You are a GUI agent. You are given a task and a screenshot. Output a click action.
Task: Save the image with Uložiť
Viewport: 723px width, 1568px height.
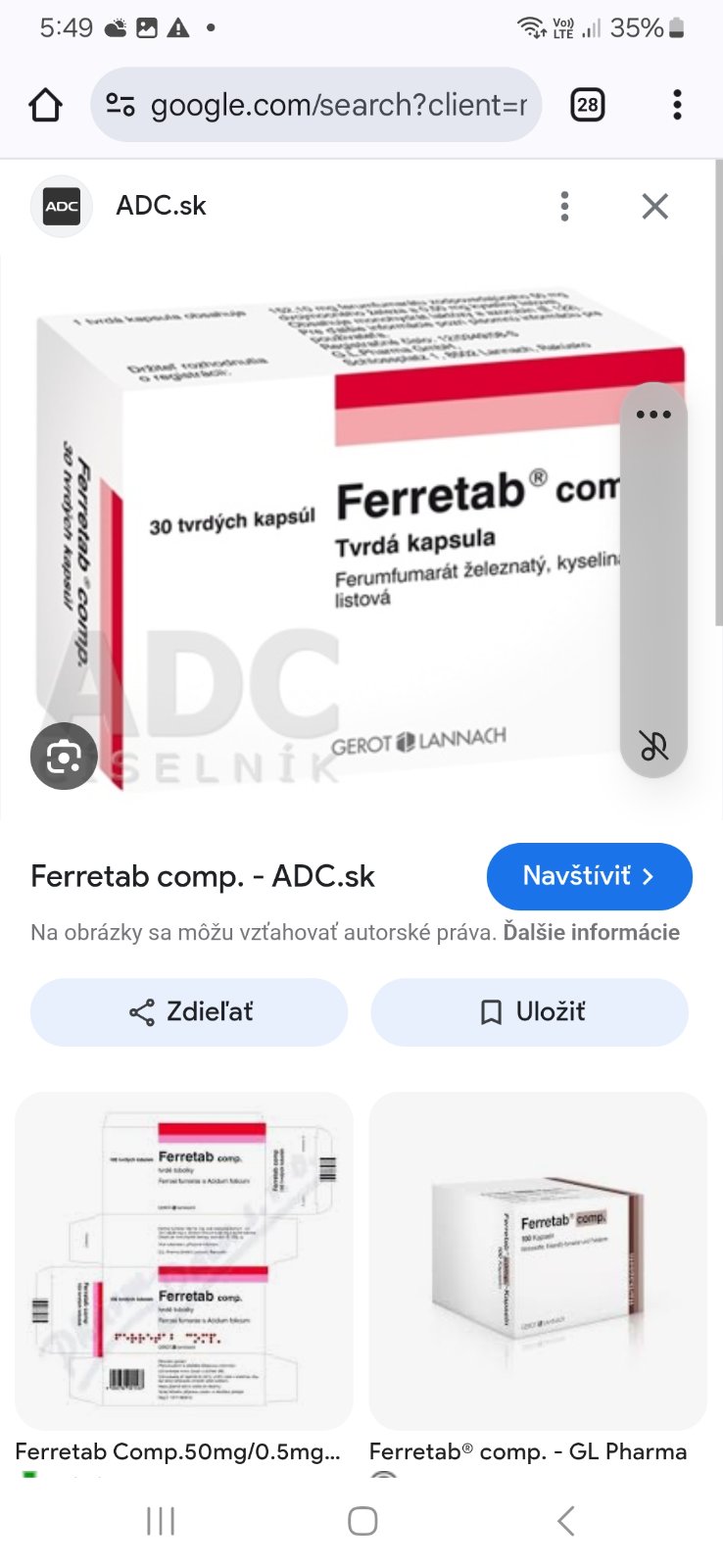pyautogui.click(x=530, y=1012)
